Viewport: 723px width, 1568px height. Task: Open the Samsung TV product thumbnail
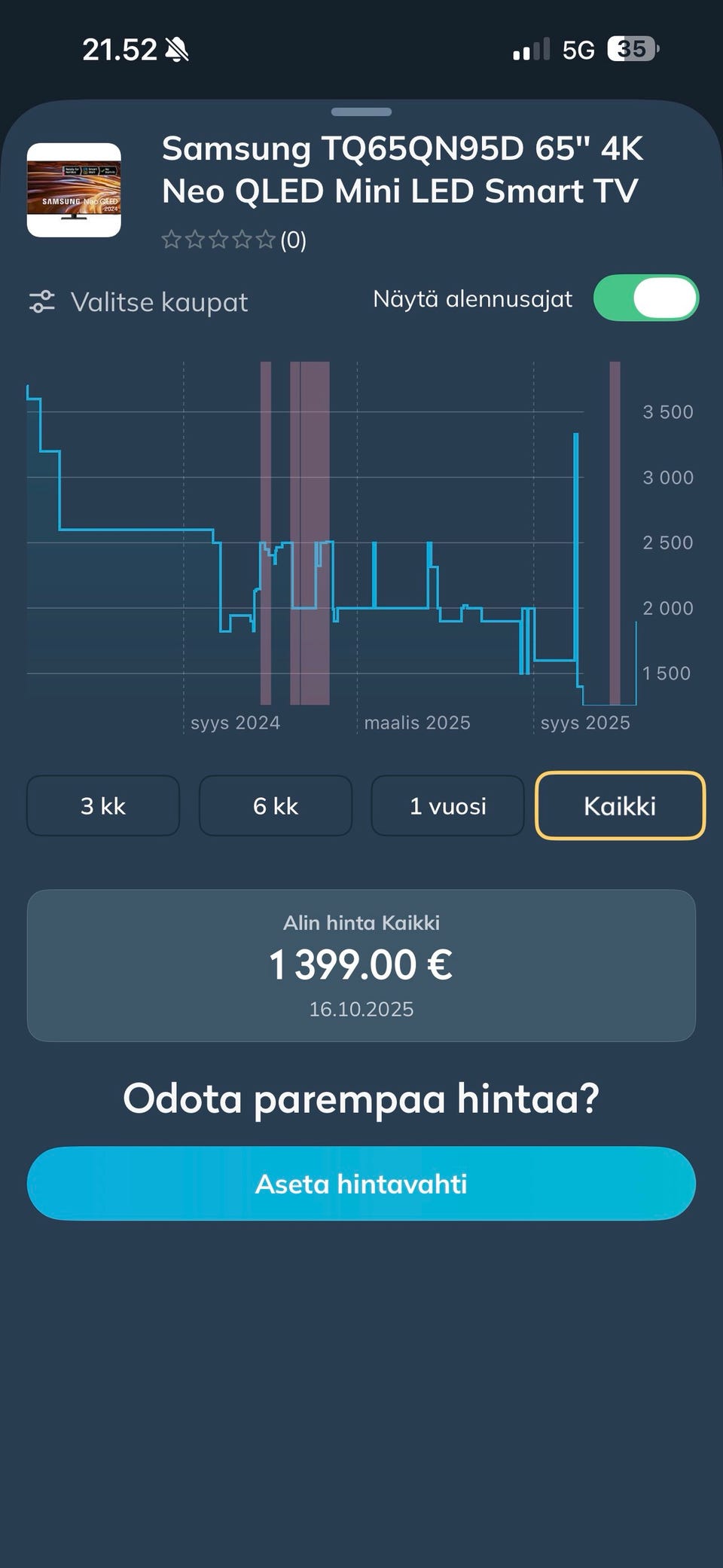(74, 190)
